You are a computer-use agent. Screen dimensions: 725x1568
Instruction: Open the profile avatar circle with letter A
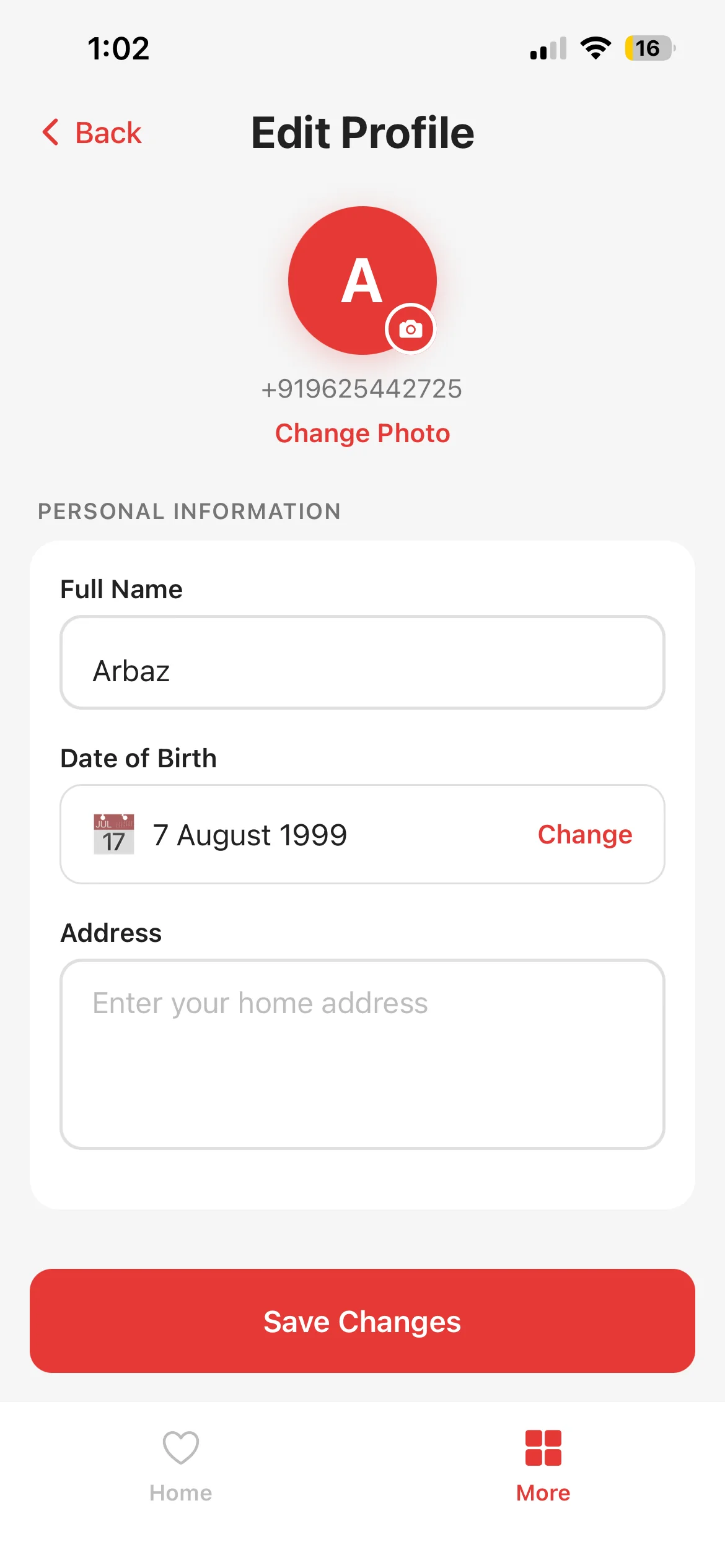362,280
